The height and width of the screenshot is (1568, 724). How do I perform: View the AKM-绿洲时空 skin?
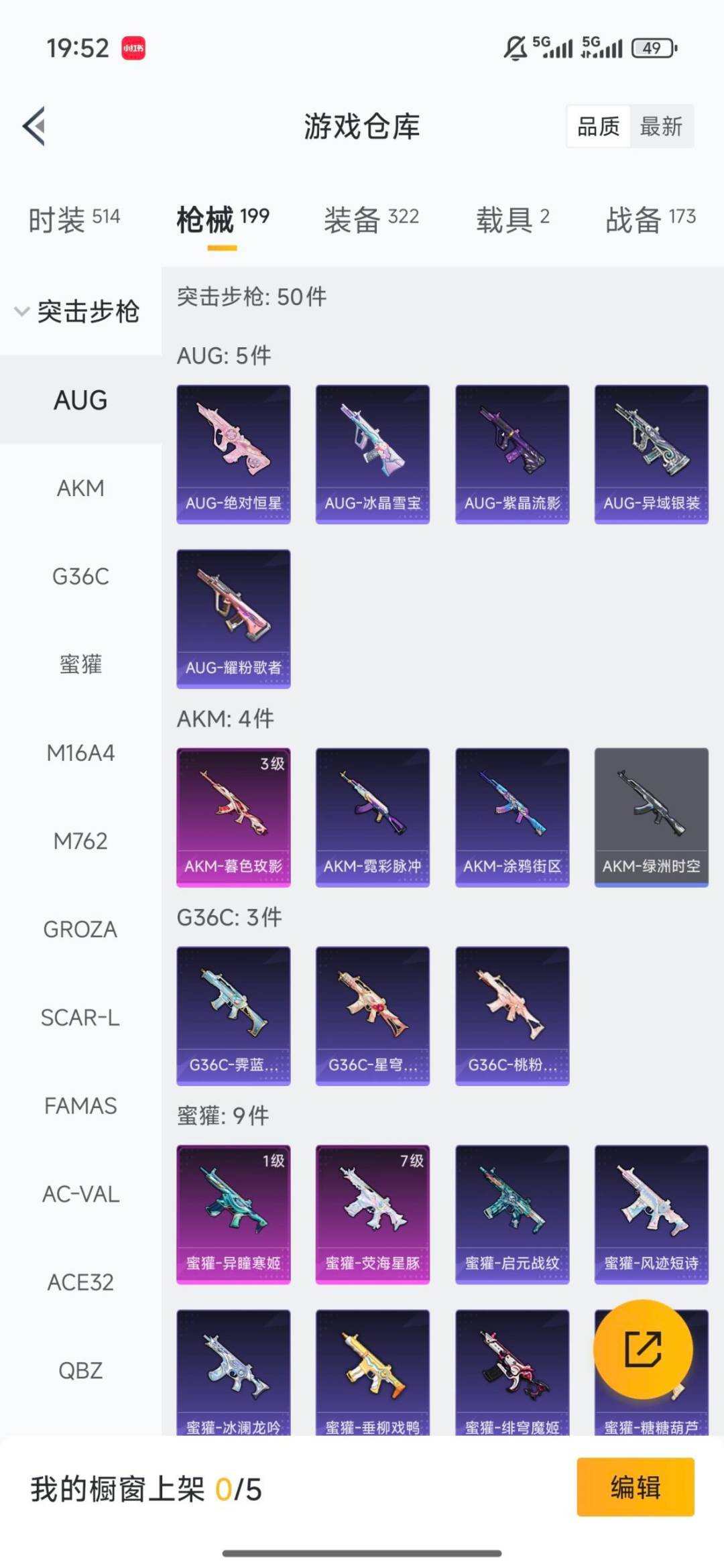(651, 817)
